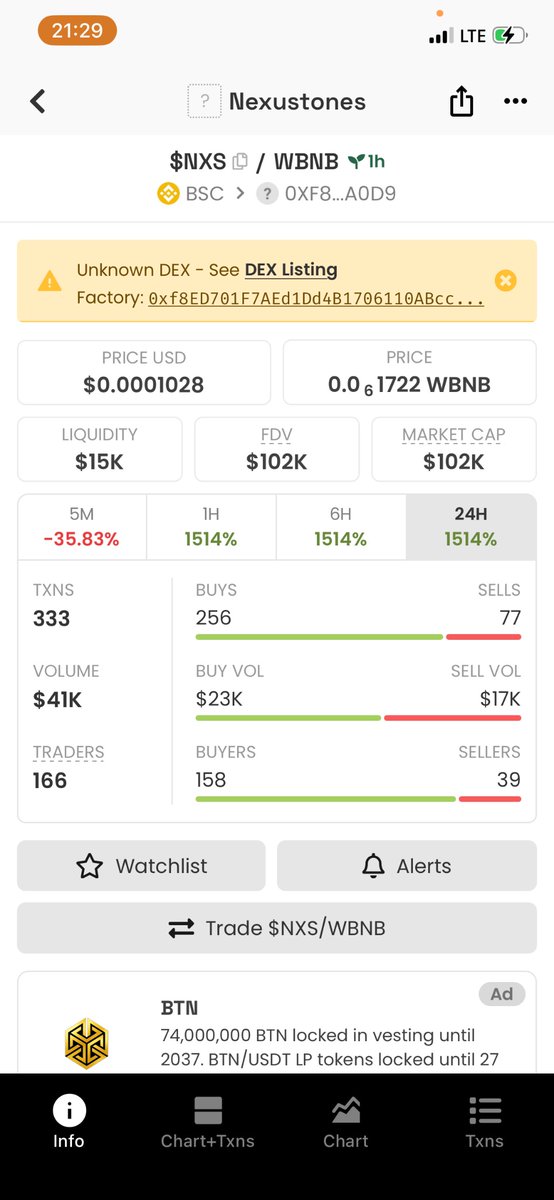Select the 24H timeframe
The height and width of the screenshot is (1200, 554).
(470, 527)
